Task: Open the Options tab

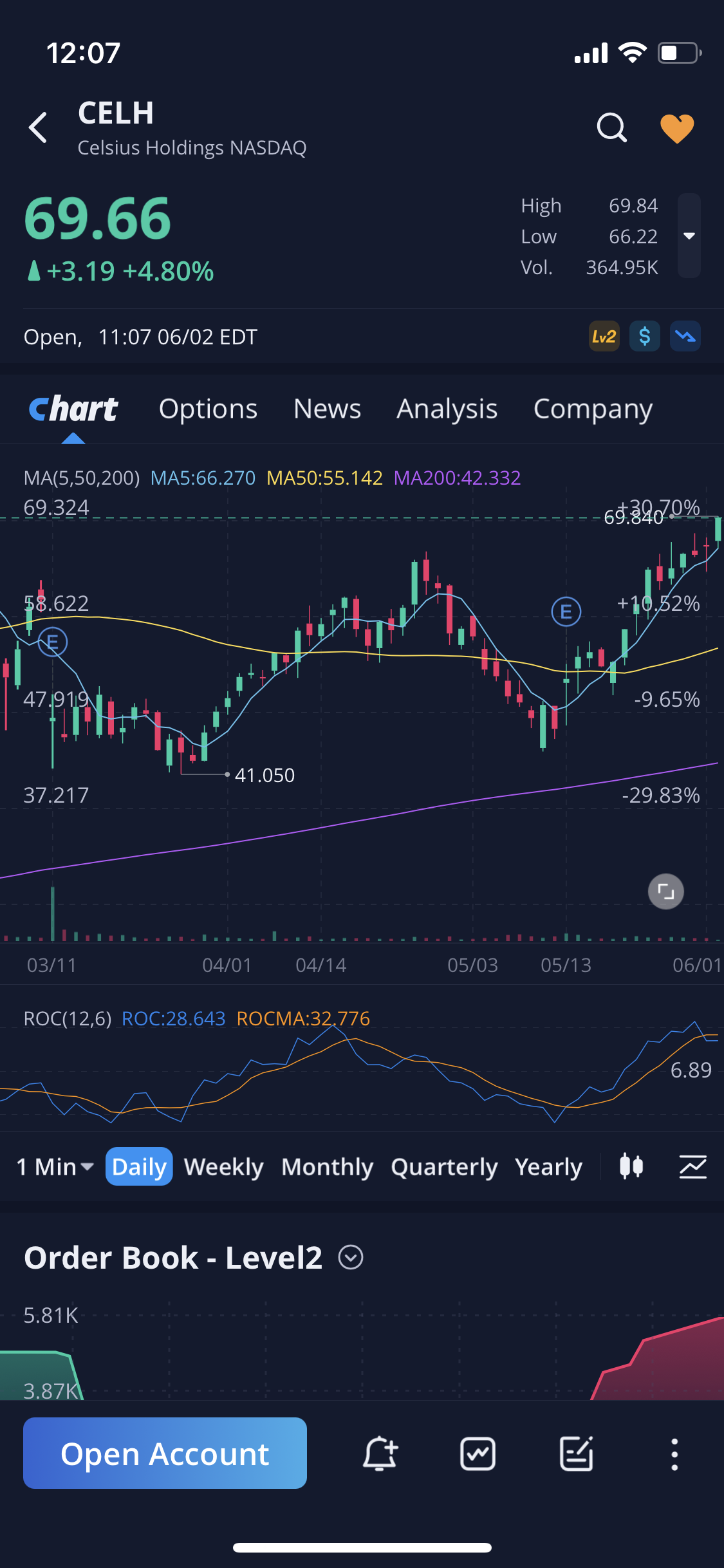Action: click(208, 409)
